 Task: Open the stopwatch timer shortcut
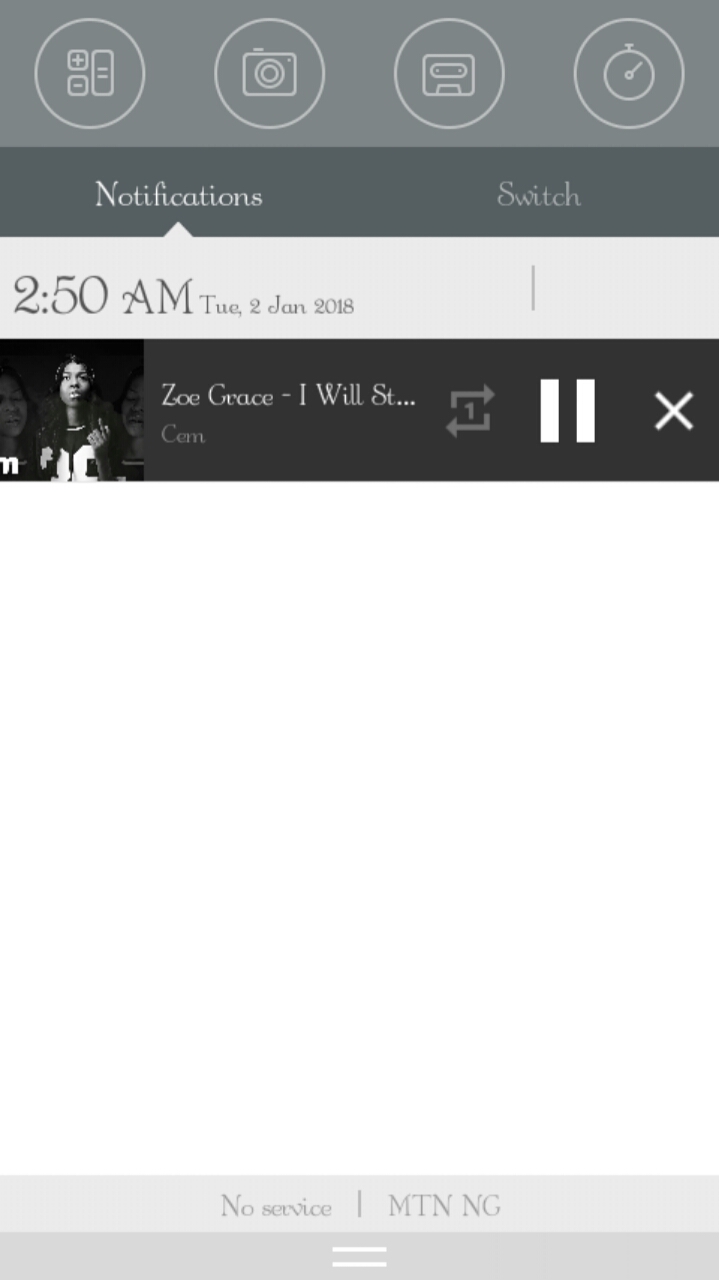(629, 73)
